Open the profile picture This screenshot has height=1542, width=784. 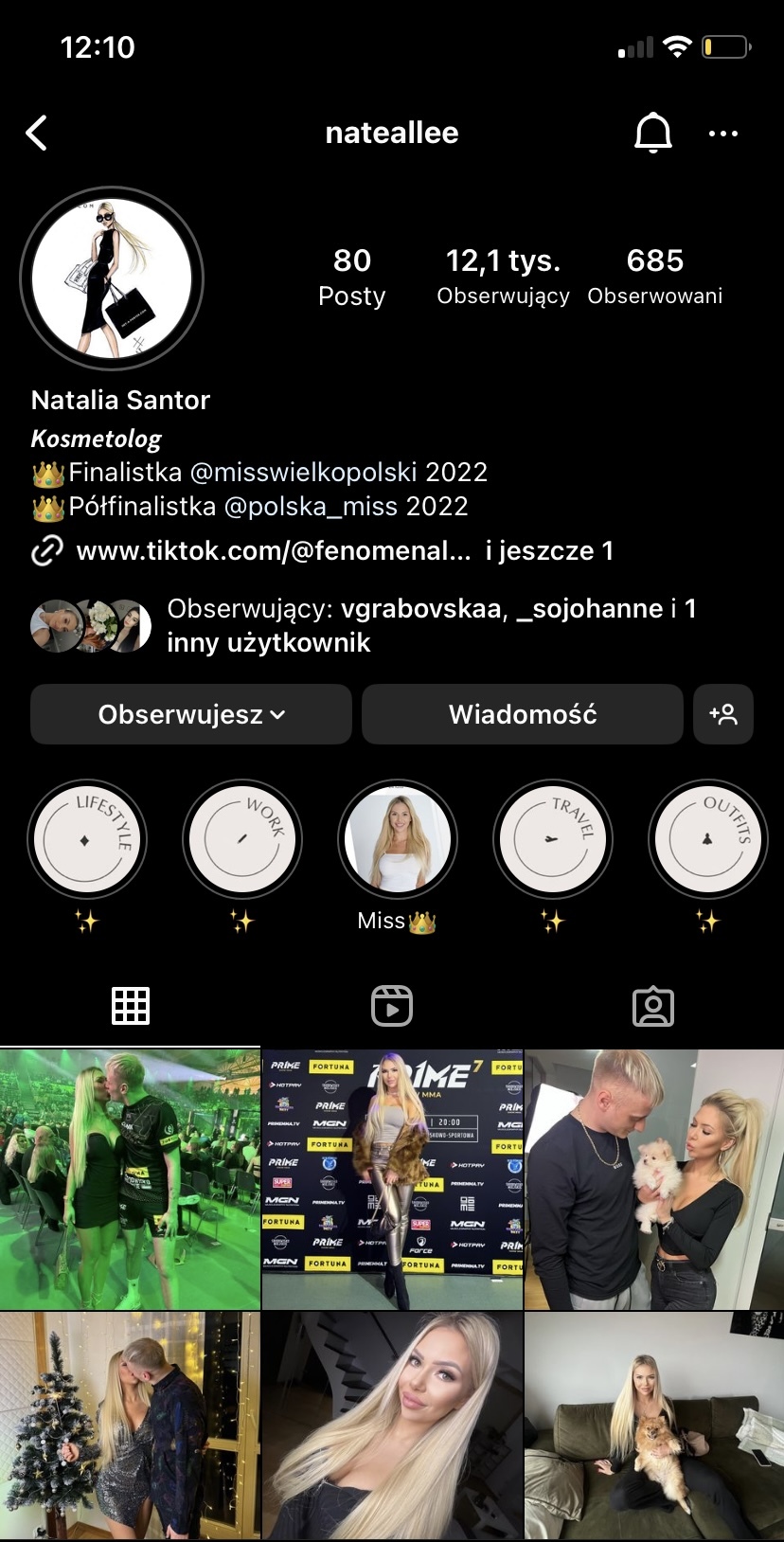[112, 278]
